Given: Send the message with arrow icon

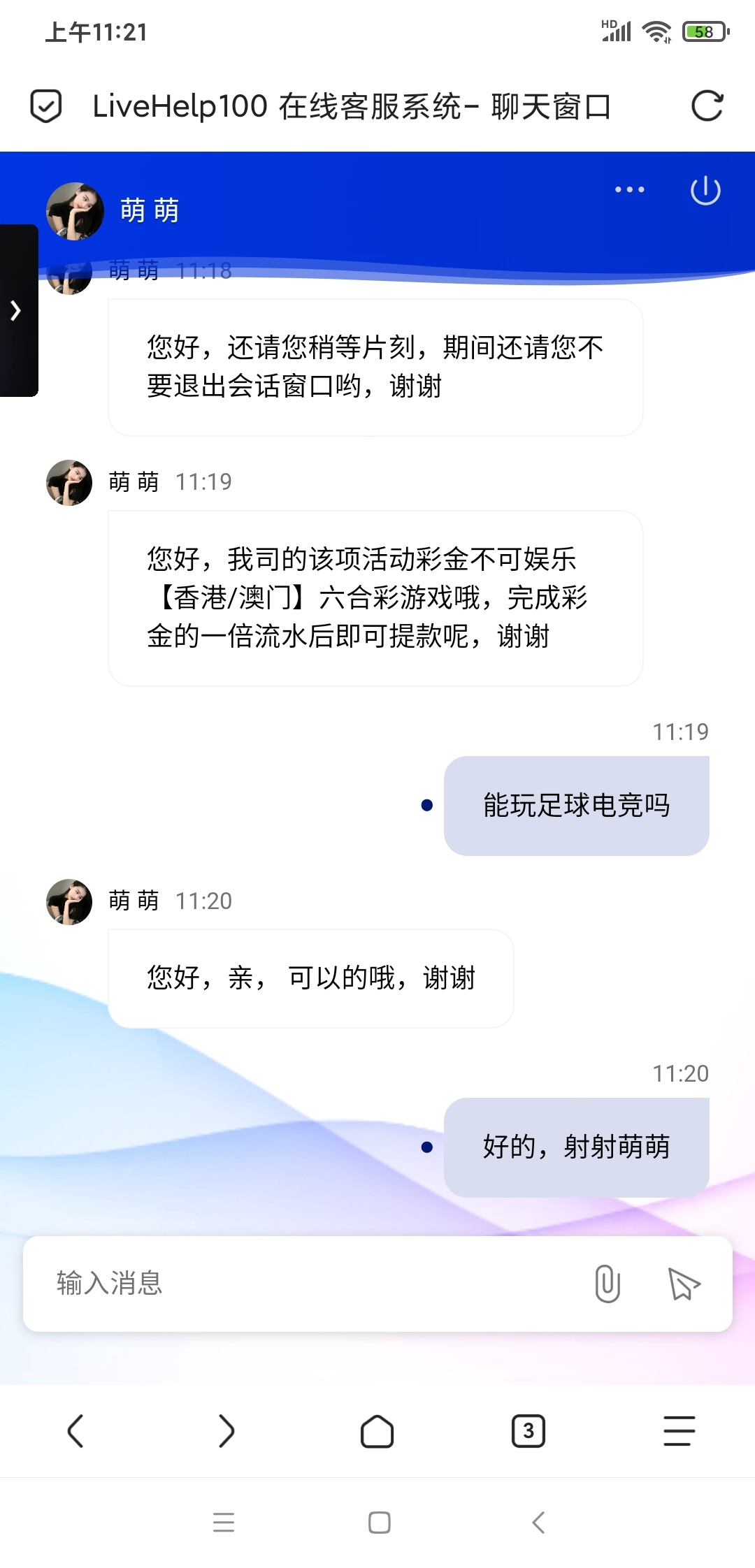Looking at the screenshot, I should point(684,1284).
